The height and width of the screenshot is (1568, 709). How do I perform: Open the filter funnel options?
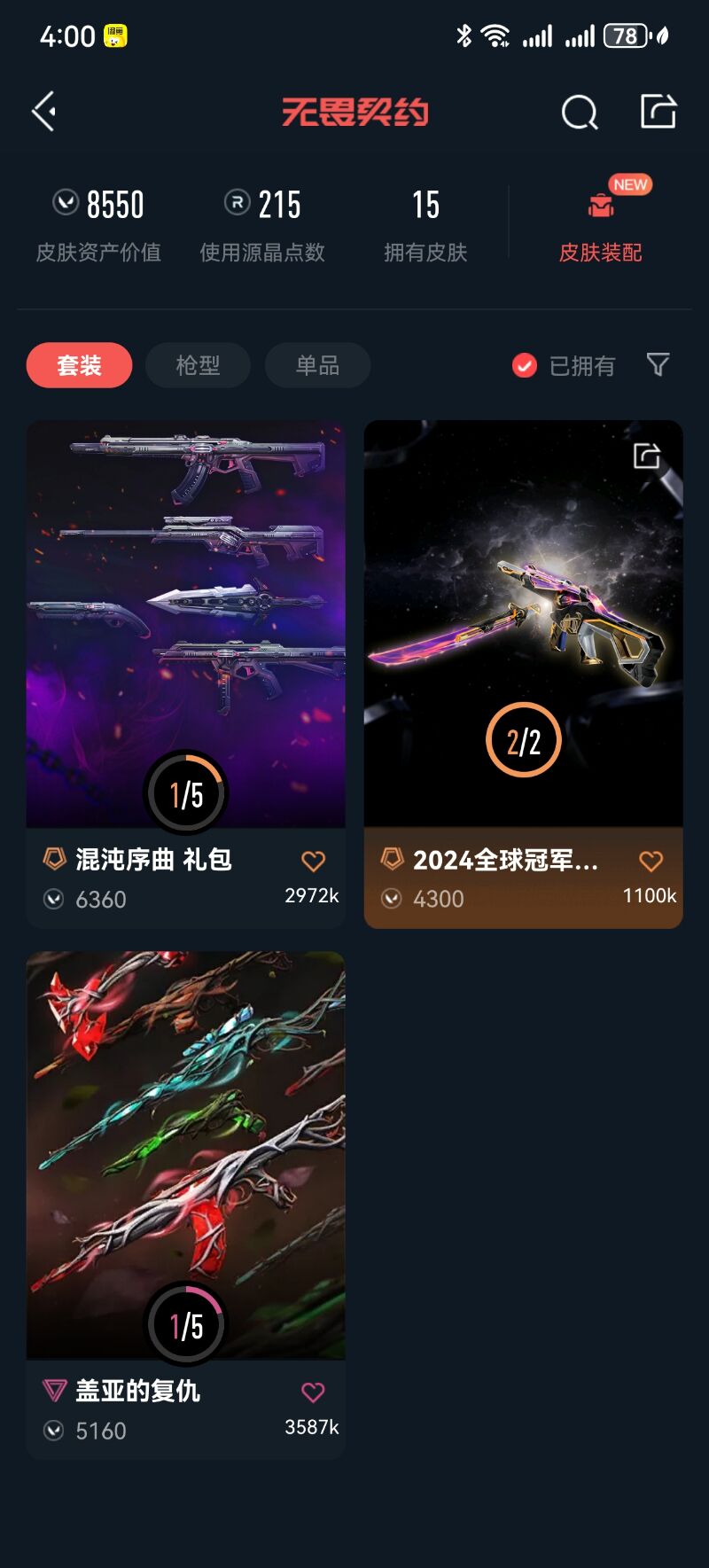coord(658,364)
